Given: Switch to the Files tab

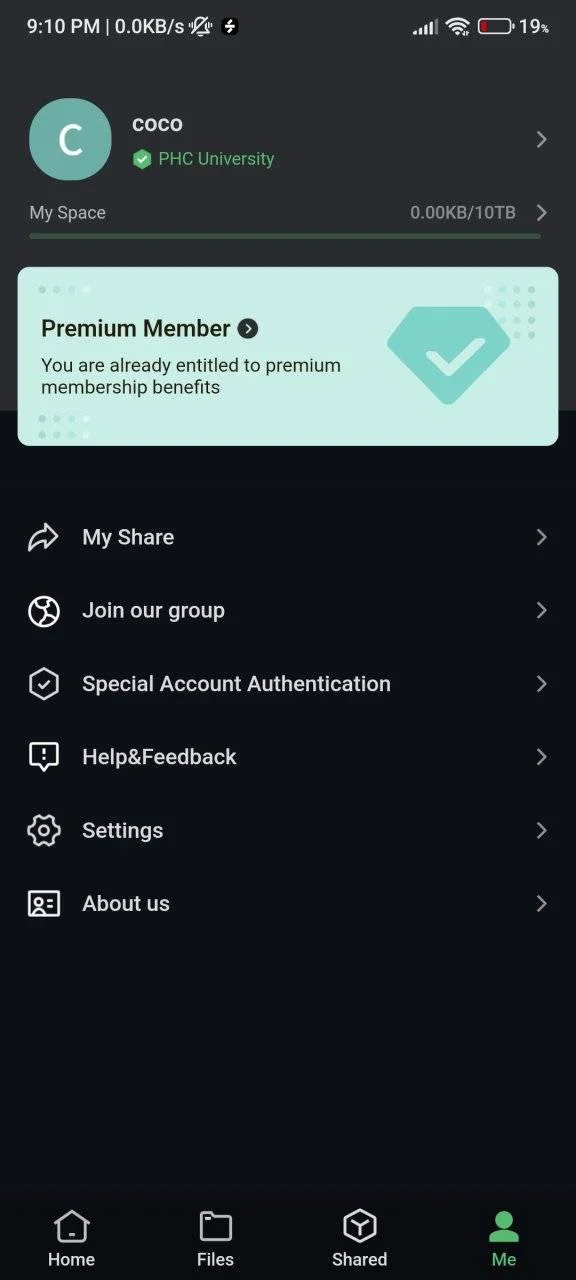Looking at the screenshot, I should (x=216, y=1239).
